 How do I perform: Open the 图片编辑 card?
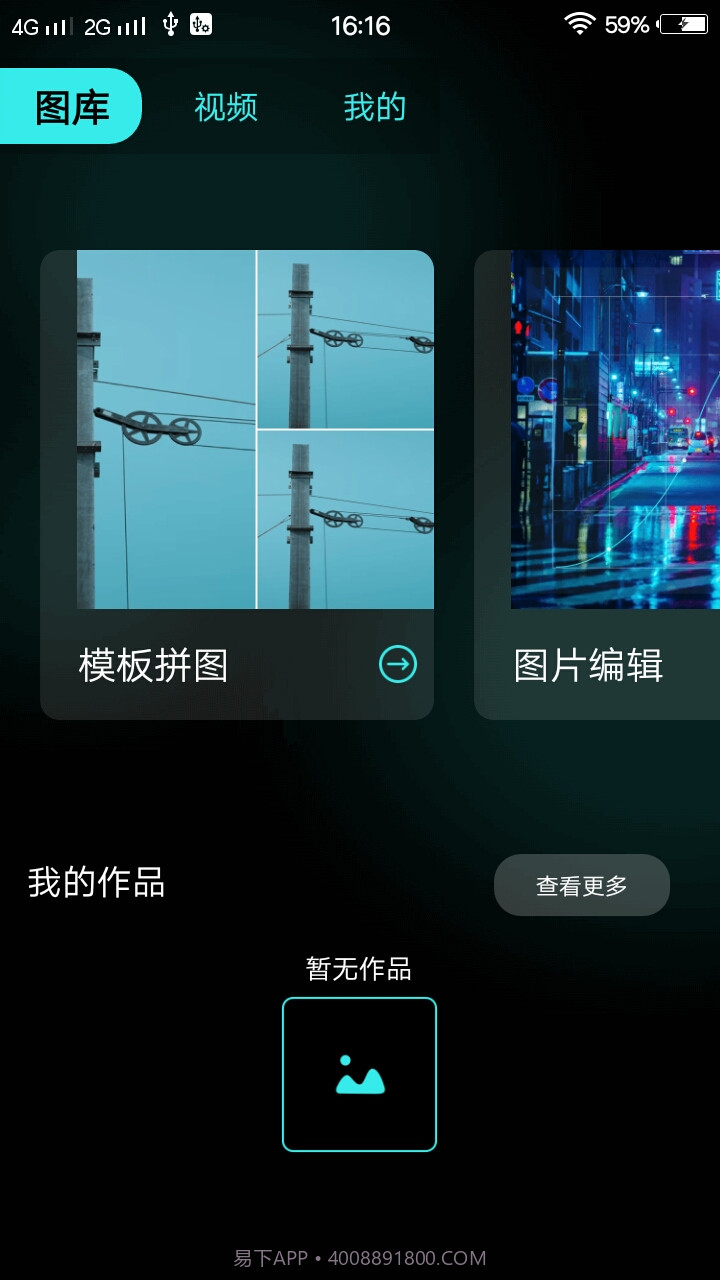click(x=600, y=480)
